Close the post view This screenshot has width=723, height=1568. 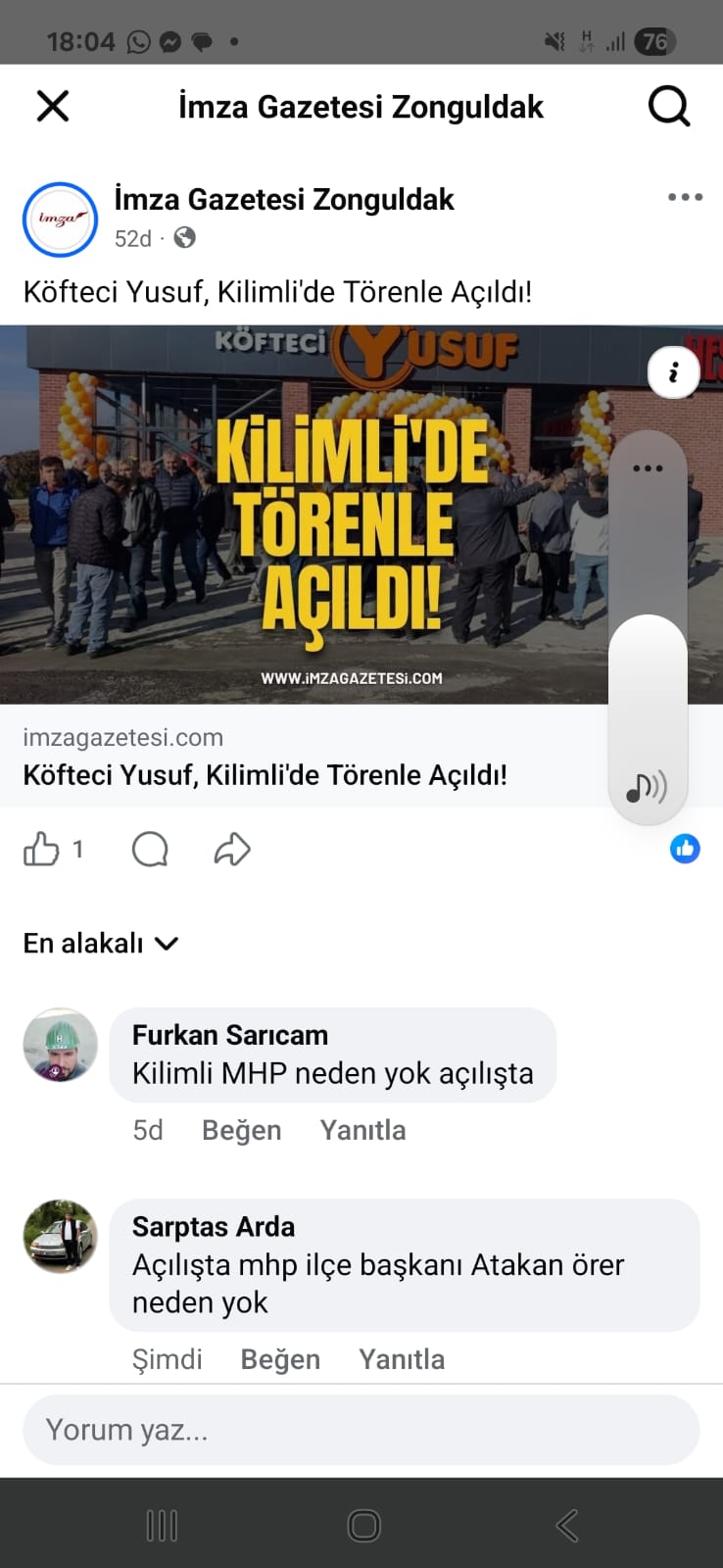[x=53, y=106]
